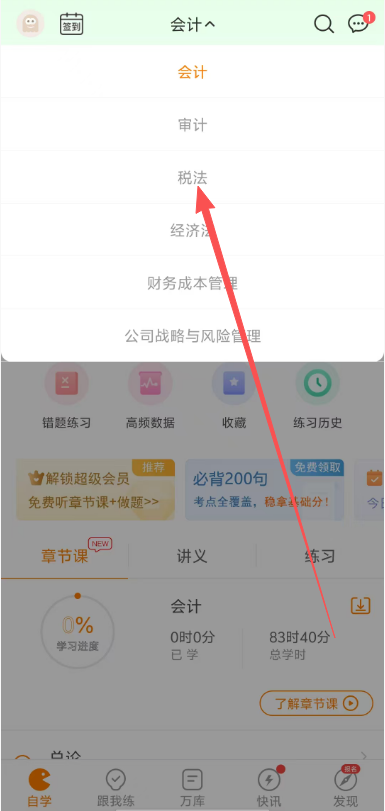Screen dimensions: 385x811
Task: Open the messages chat icon
Action: coord(359,23)
